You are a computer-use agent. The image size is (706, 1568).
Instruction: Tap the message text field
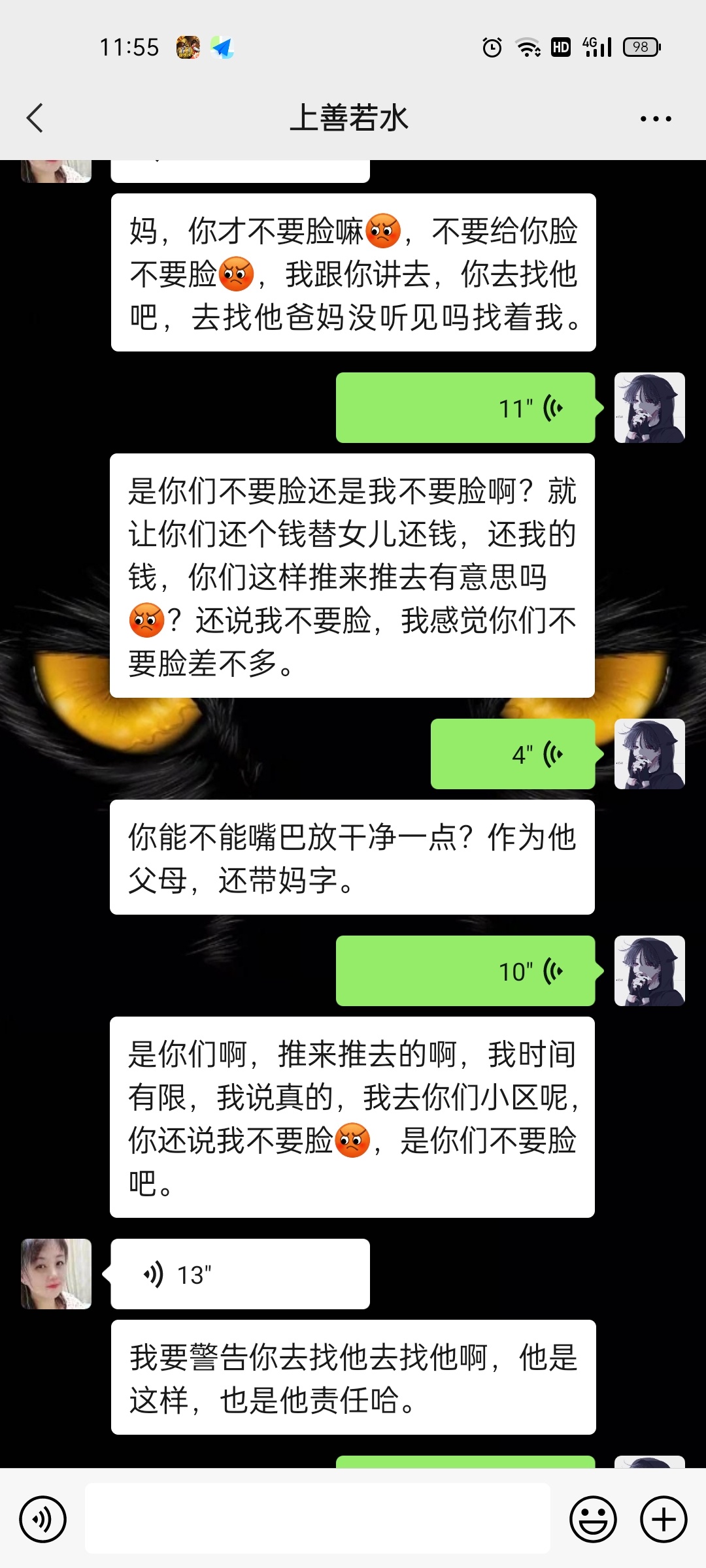(x=318, y=1519)
